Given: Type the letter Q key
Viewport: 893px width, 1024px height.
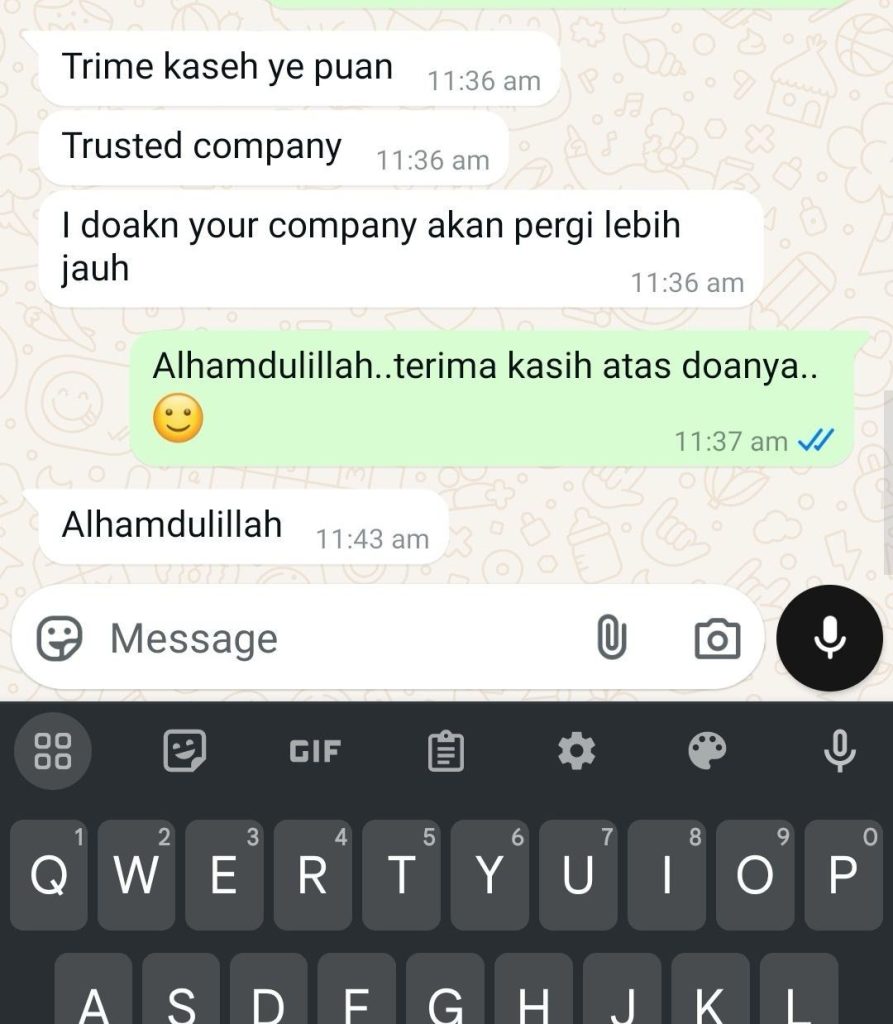Looking at the screenshot, I should coord(48,876).
